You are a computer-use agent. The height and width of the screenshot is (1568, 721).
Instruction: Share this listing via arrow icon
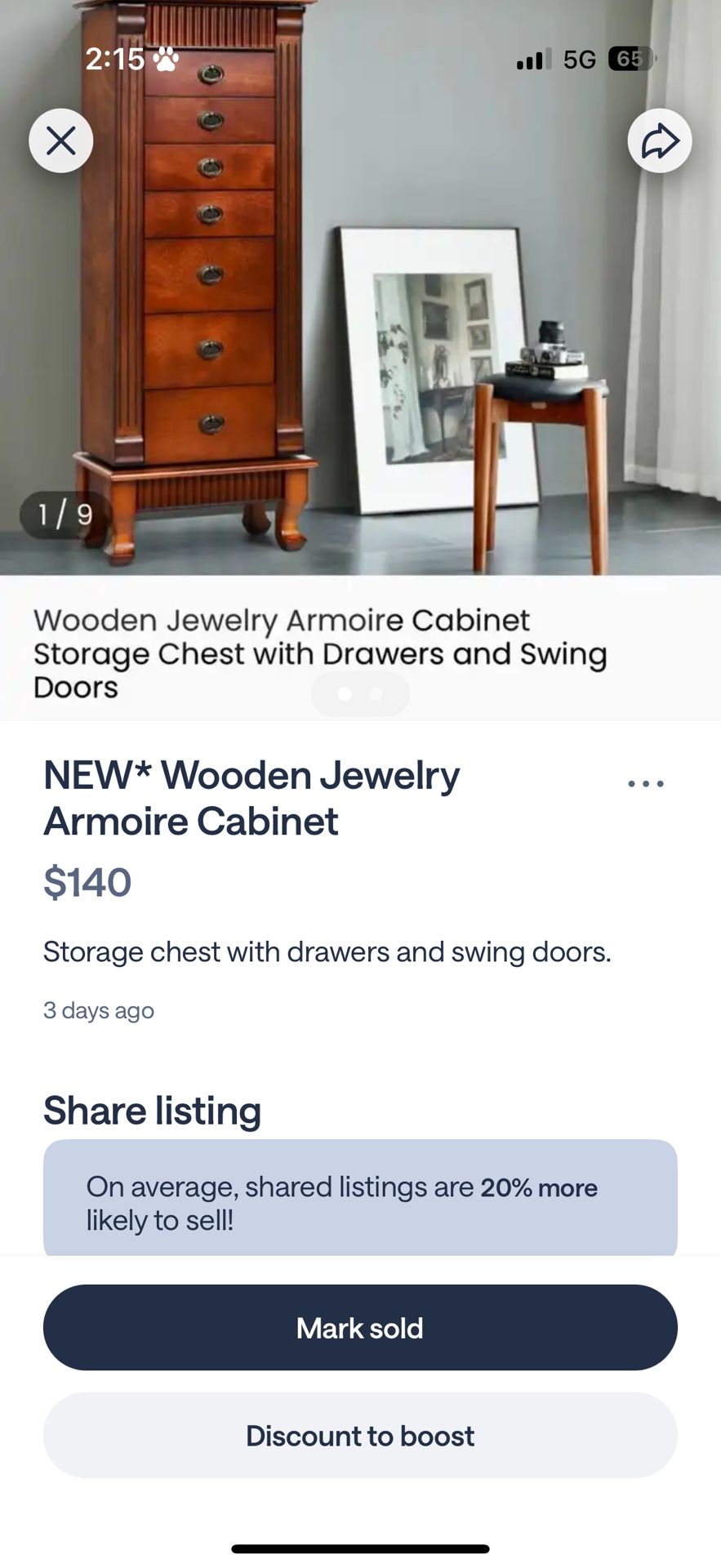click(x=659, y=141)
